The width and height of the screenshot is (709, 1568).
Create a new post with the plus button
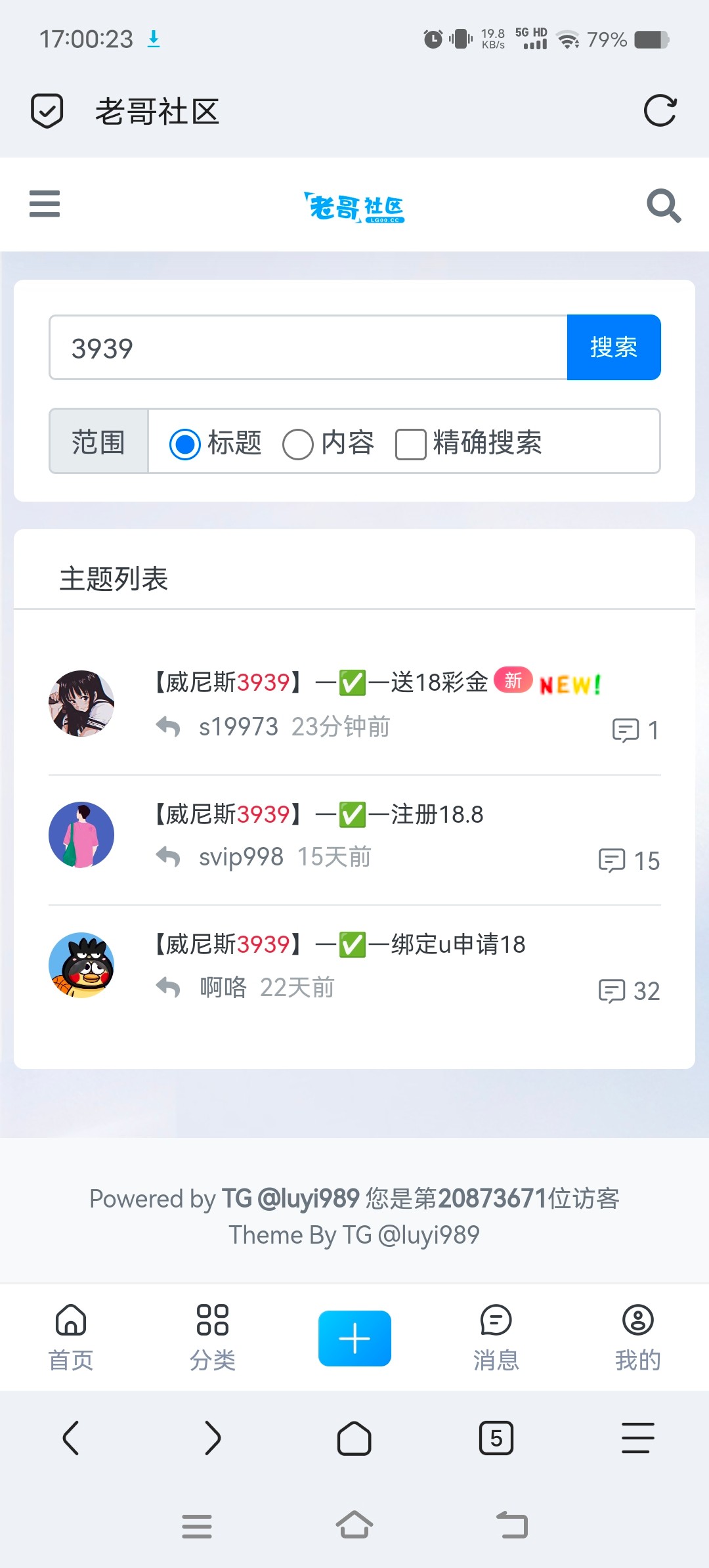(x=354, y=1338)
